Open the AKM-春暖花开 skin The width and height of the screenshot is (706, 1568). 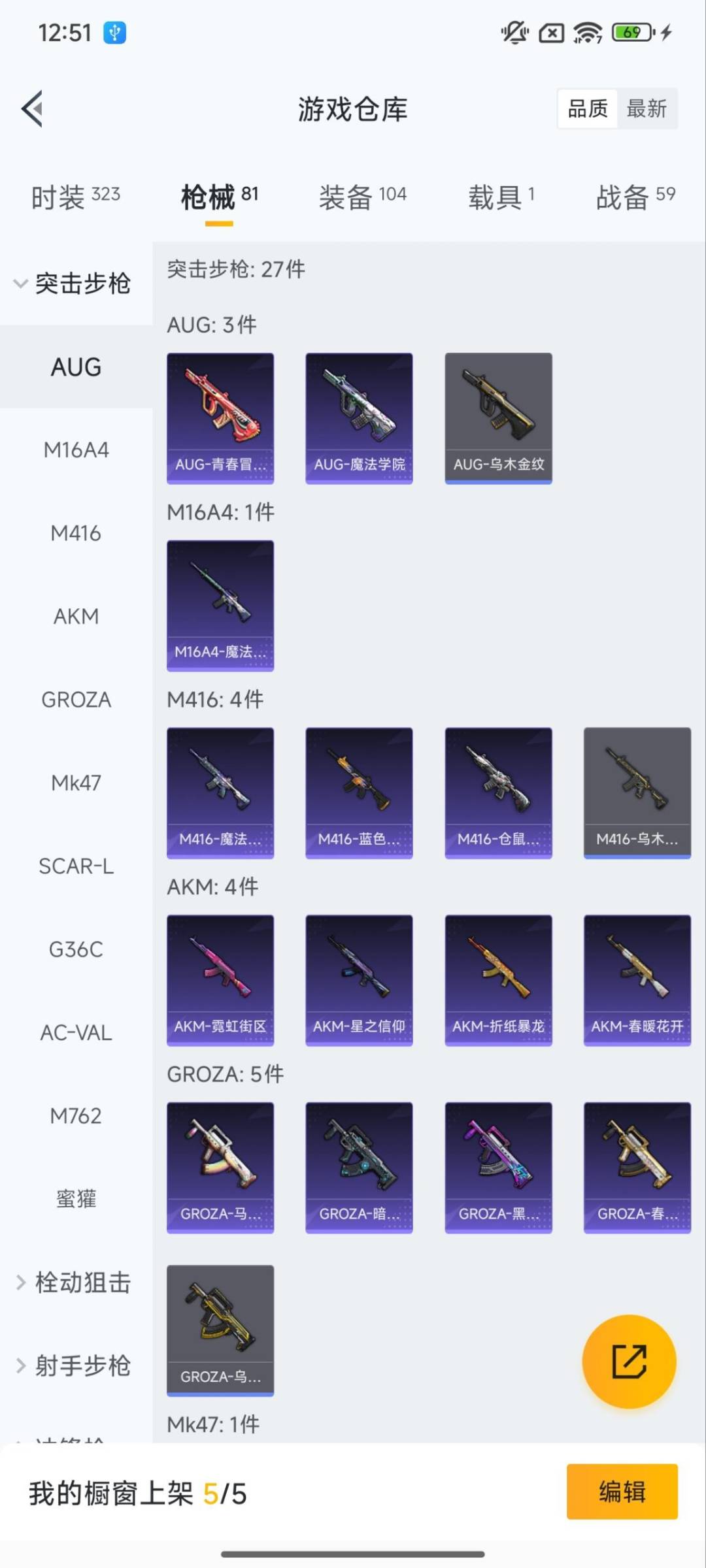coord(637,980)
